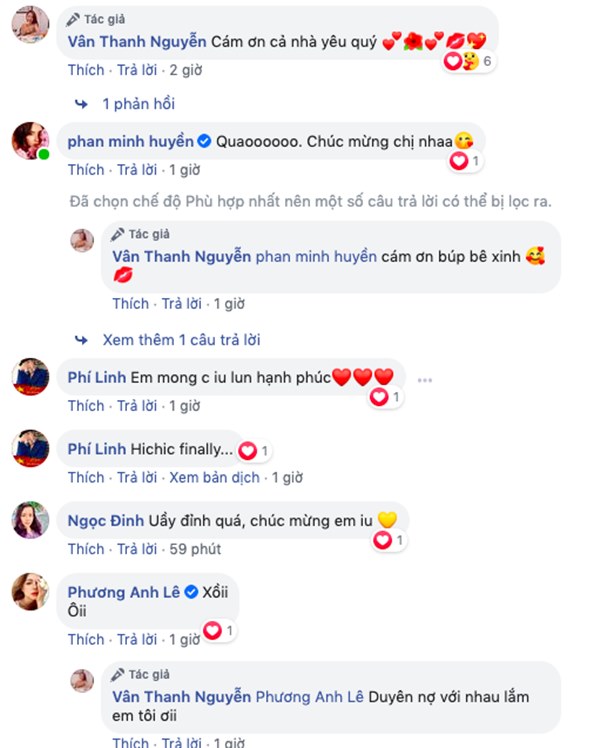Image resolution: width=600 pixels, height=748 pixels.
Task: Reply to Vân Thanh Nguyễn's 'búp bê xinh' reply
Action: (x=180, y=304)
